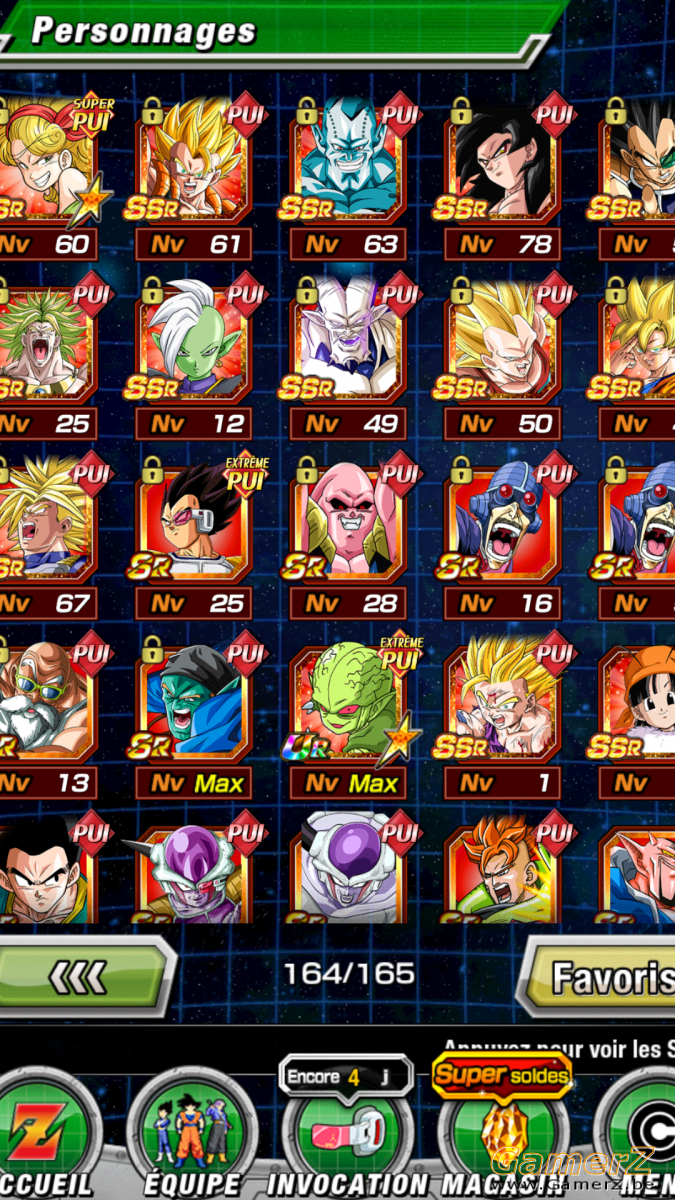Screen dimensions: 675x1200
Task: Open the Accueil tab
Action: coord(45,1135)
